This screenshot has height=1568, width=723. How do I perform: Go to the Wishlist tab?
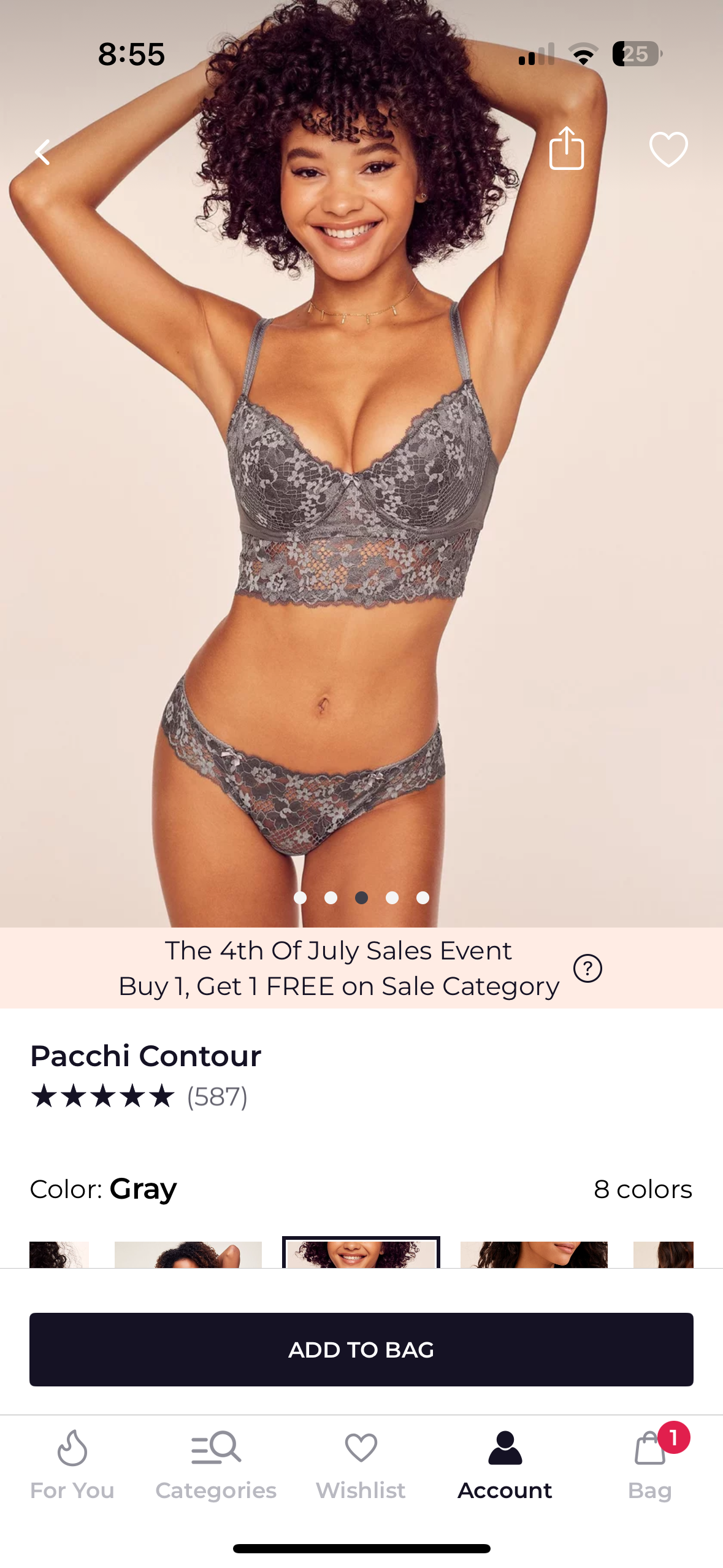[361, 1466]
